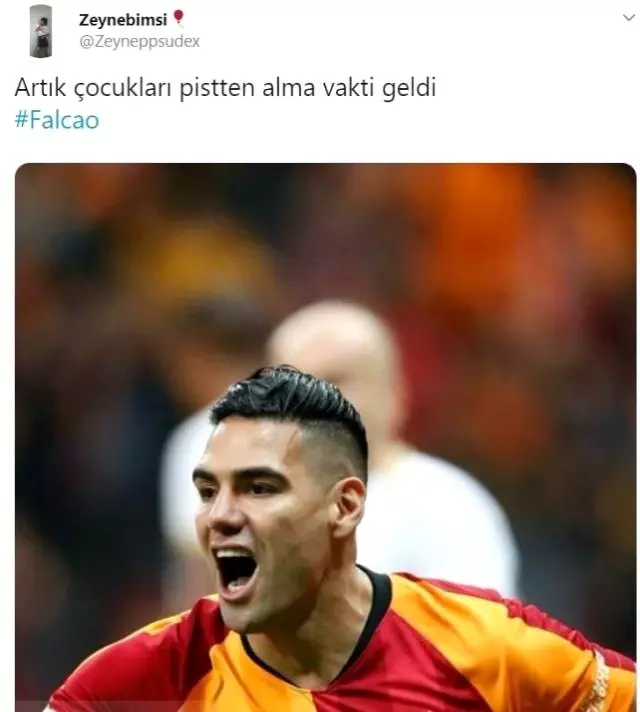Viewport: 640px width, 712px height.
Task: Open Zeynebimsi's profile picture
Action: coord(40,30)
